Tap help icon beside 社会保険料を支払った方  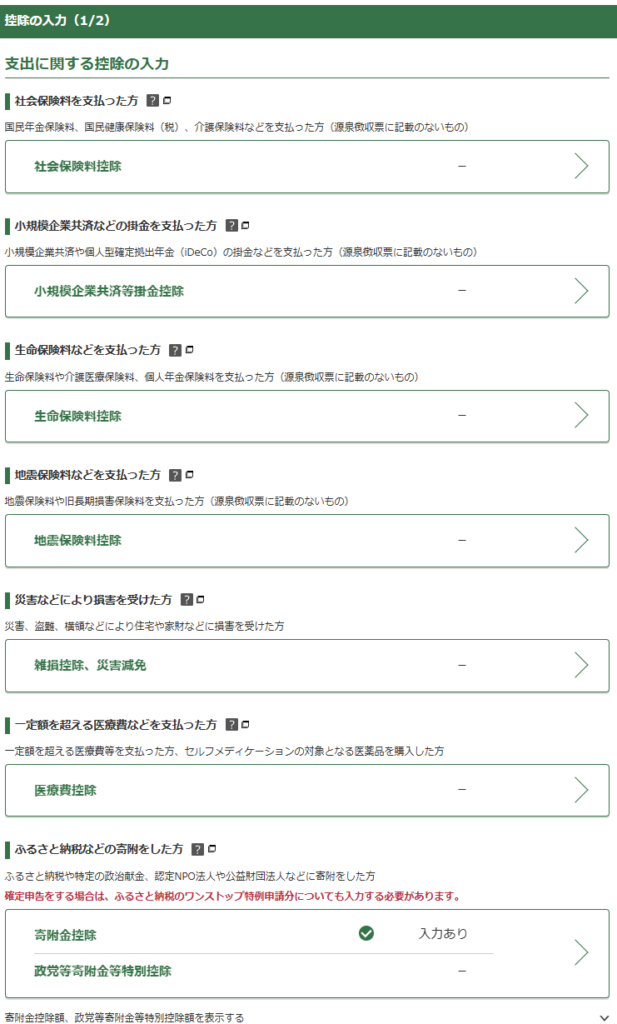pos(153,101)
